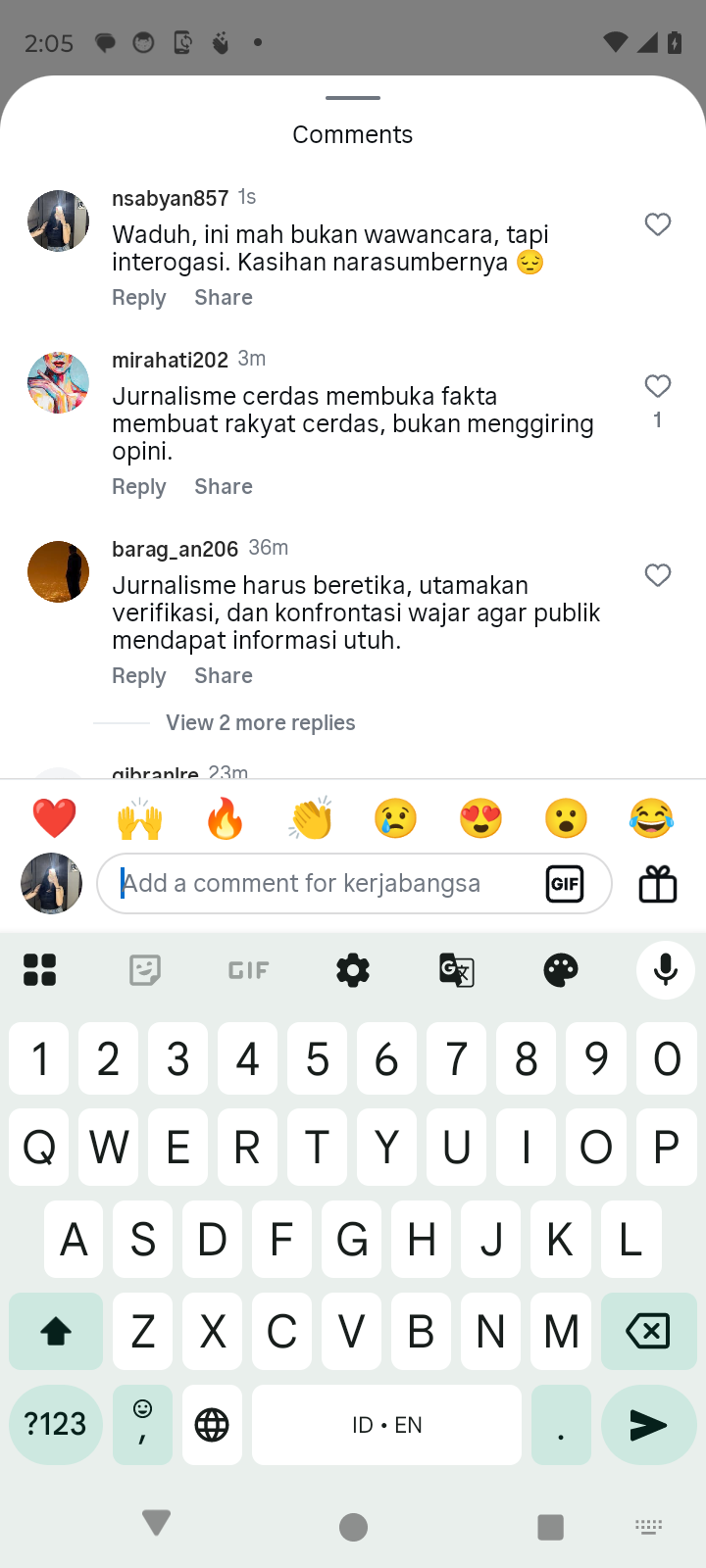This screenshot has height=1568, width=706.
Task: Expand View 2 more replies
Action: (x=260, y=723)
